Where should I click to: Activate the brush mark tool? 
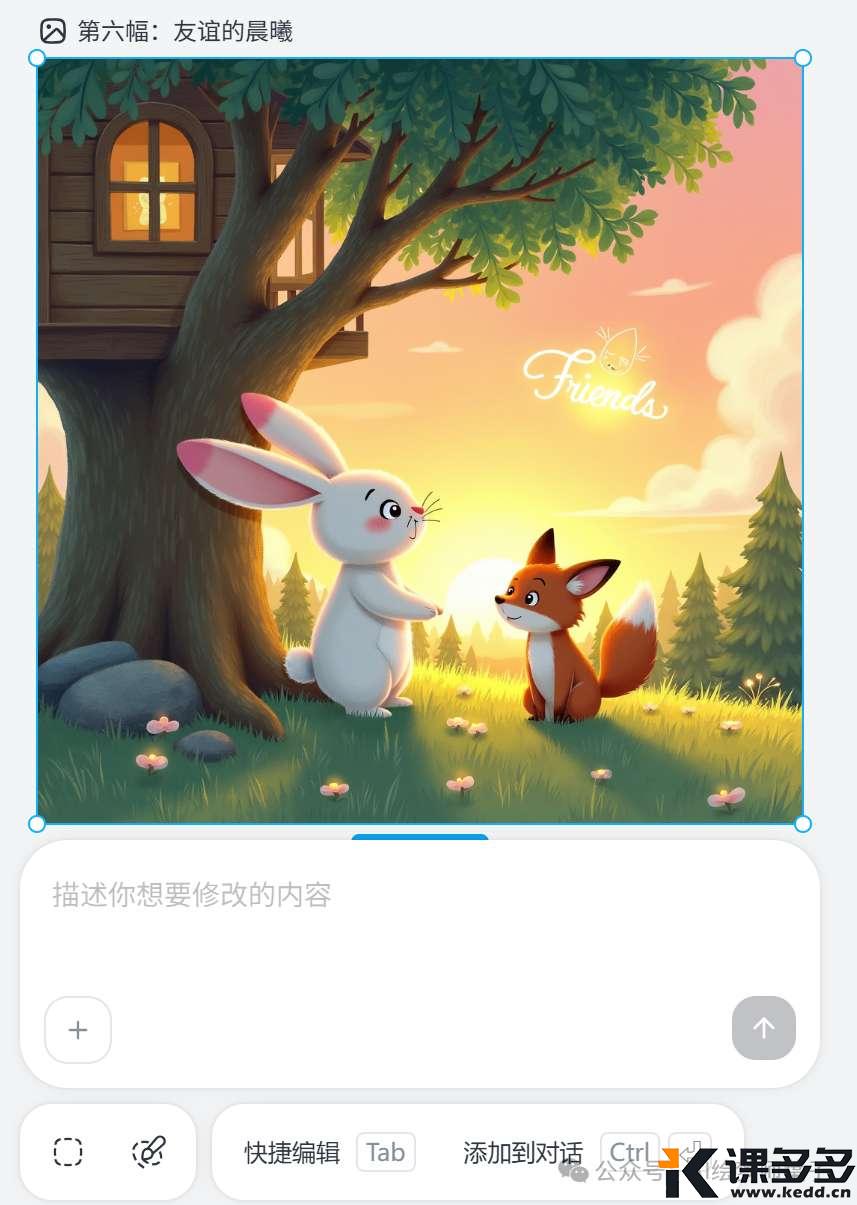click(148, 1152)
